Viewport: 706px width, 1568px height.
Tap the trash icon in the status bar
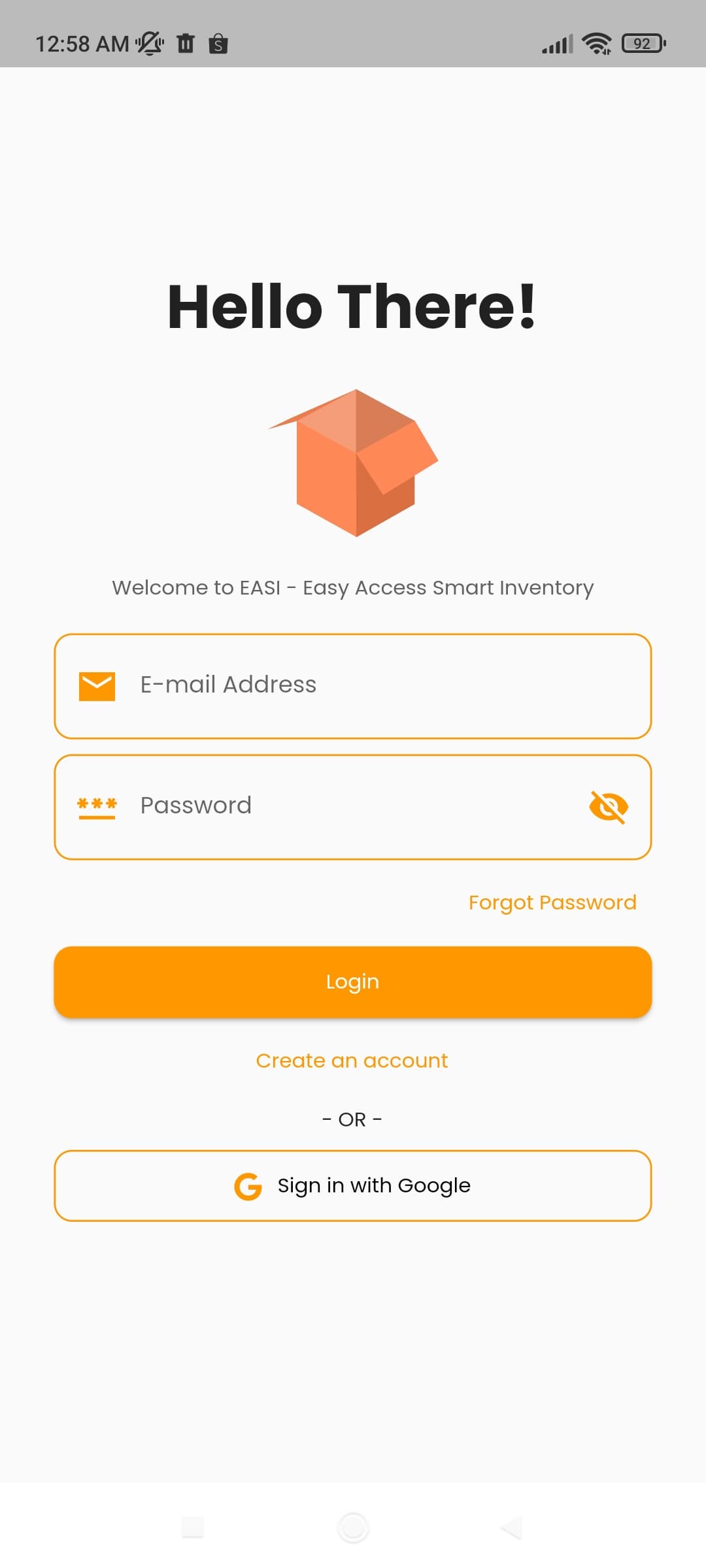click(186, 42)
